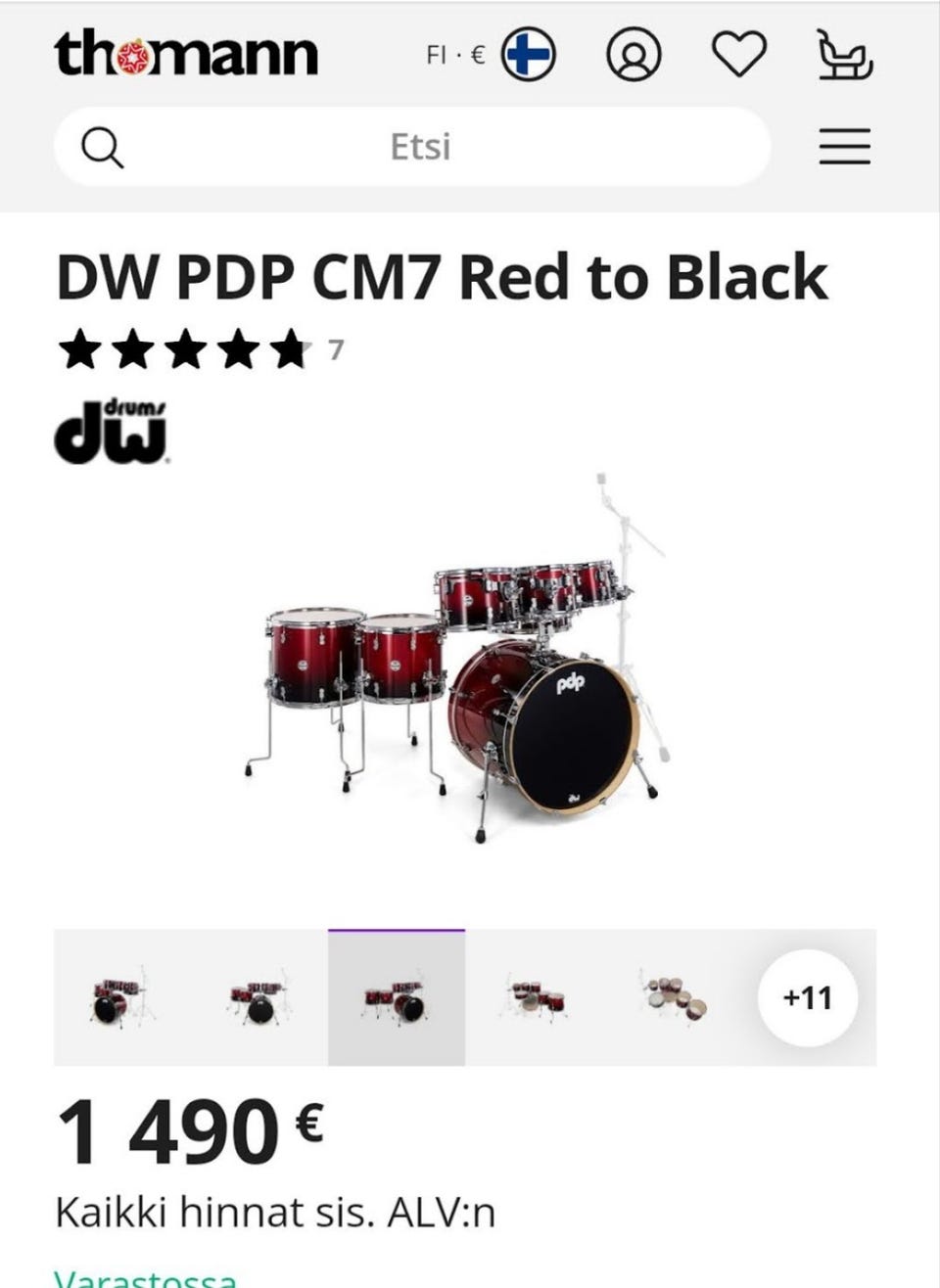940x1288 pixels.
Task: Open the user account icon
Action: pyautogui.click(x=634, y=55)
